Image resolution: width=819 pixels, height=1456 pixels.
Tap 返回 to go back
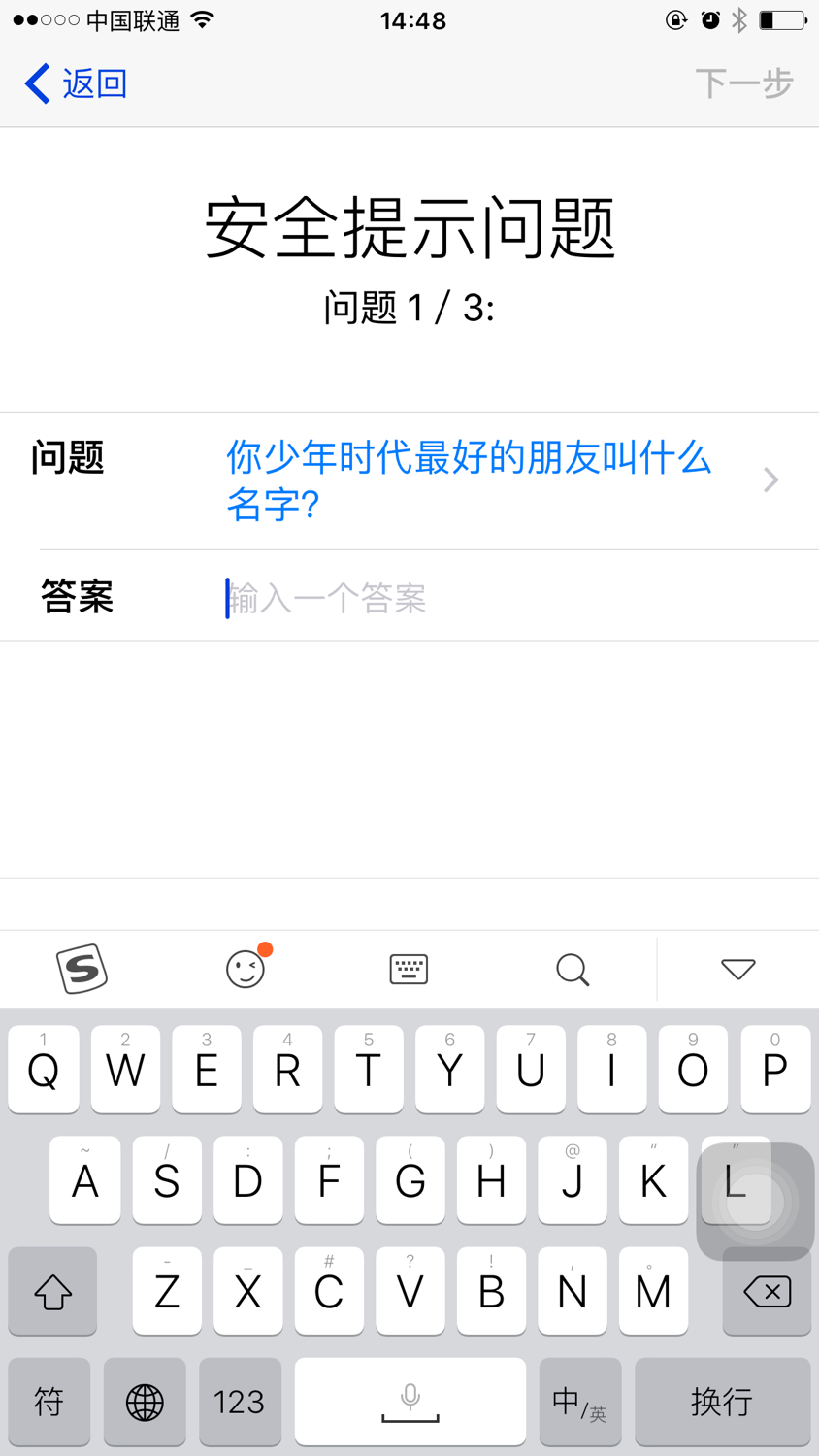click(75, 83)
